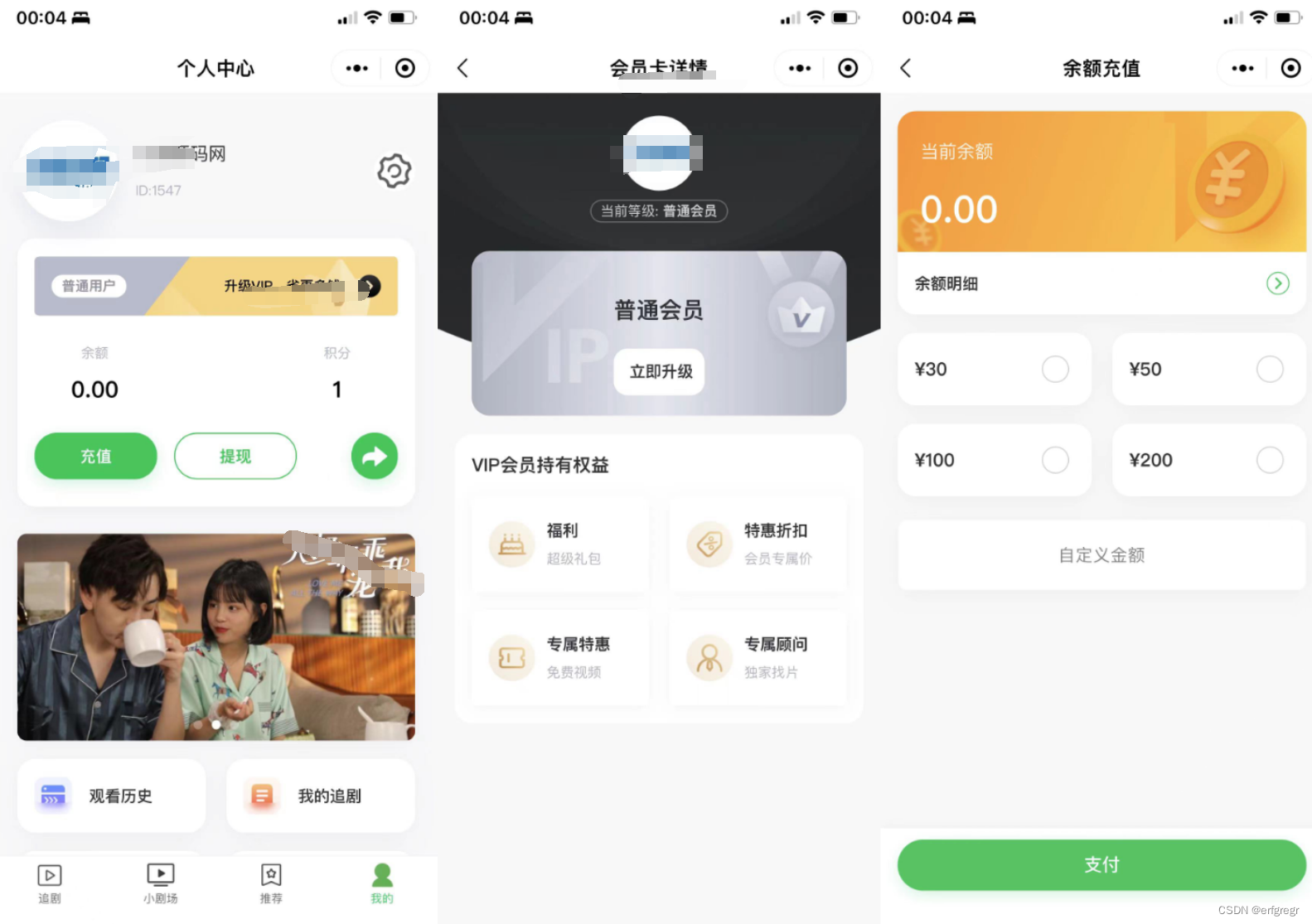Open the drama poster banner

point(215,636)
